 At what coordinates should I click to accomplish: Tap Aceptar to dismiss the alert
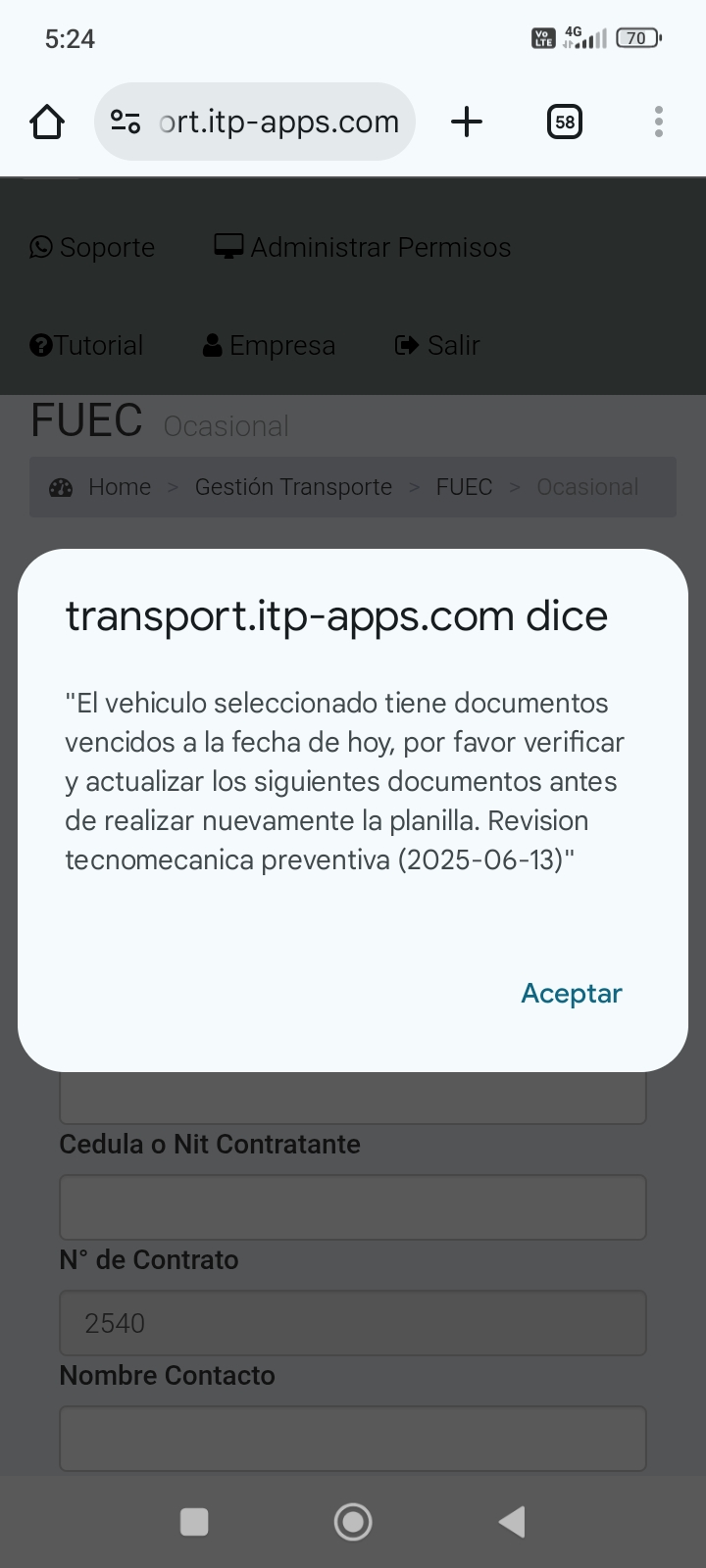coord(571,993)
